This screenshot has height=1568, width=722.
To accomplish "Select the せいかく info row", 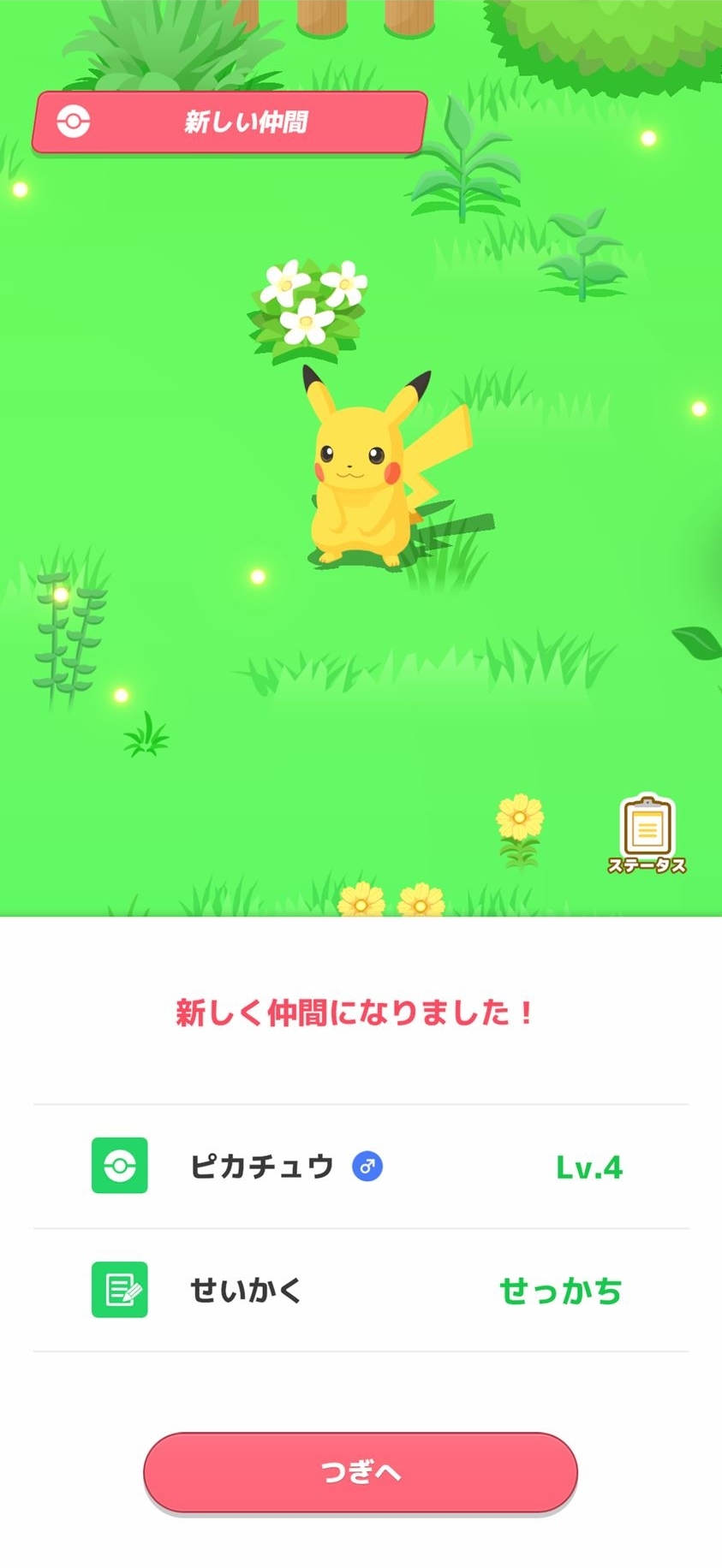I will tap(360, 1292).
